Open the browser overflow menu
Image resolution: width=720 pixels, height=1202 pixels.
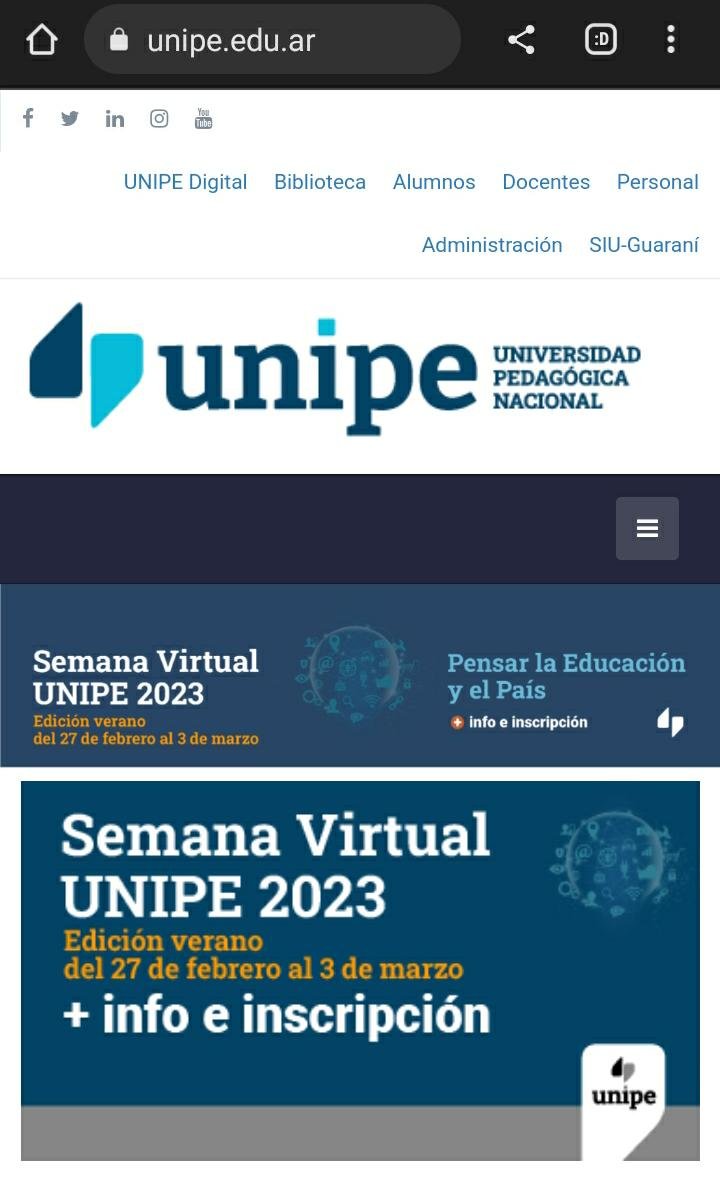click(x=671, y=40)
